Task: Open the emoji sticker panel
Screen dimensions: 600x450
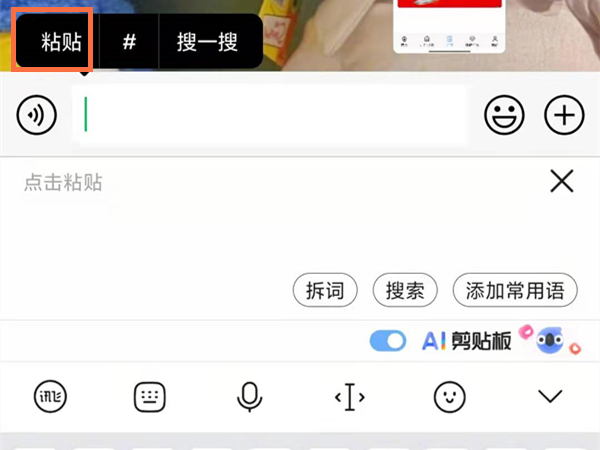Action: [x=504, y=116]
